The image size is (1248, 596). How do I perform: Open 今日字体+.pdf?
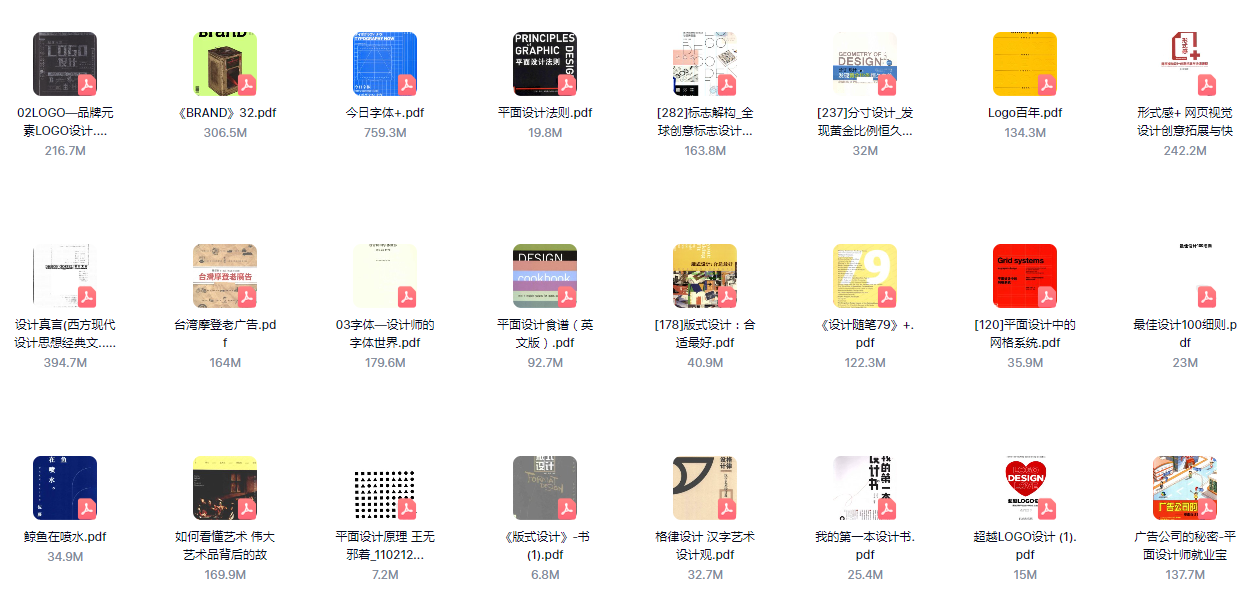[x=385, y=64]
